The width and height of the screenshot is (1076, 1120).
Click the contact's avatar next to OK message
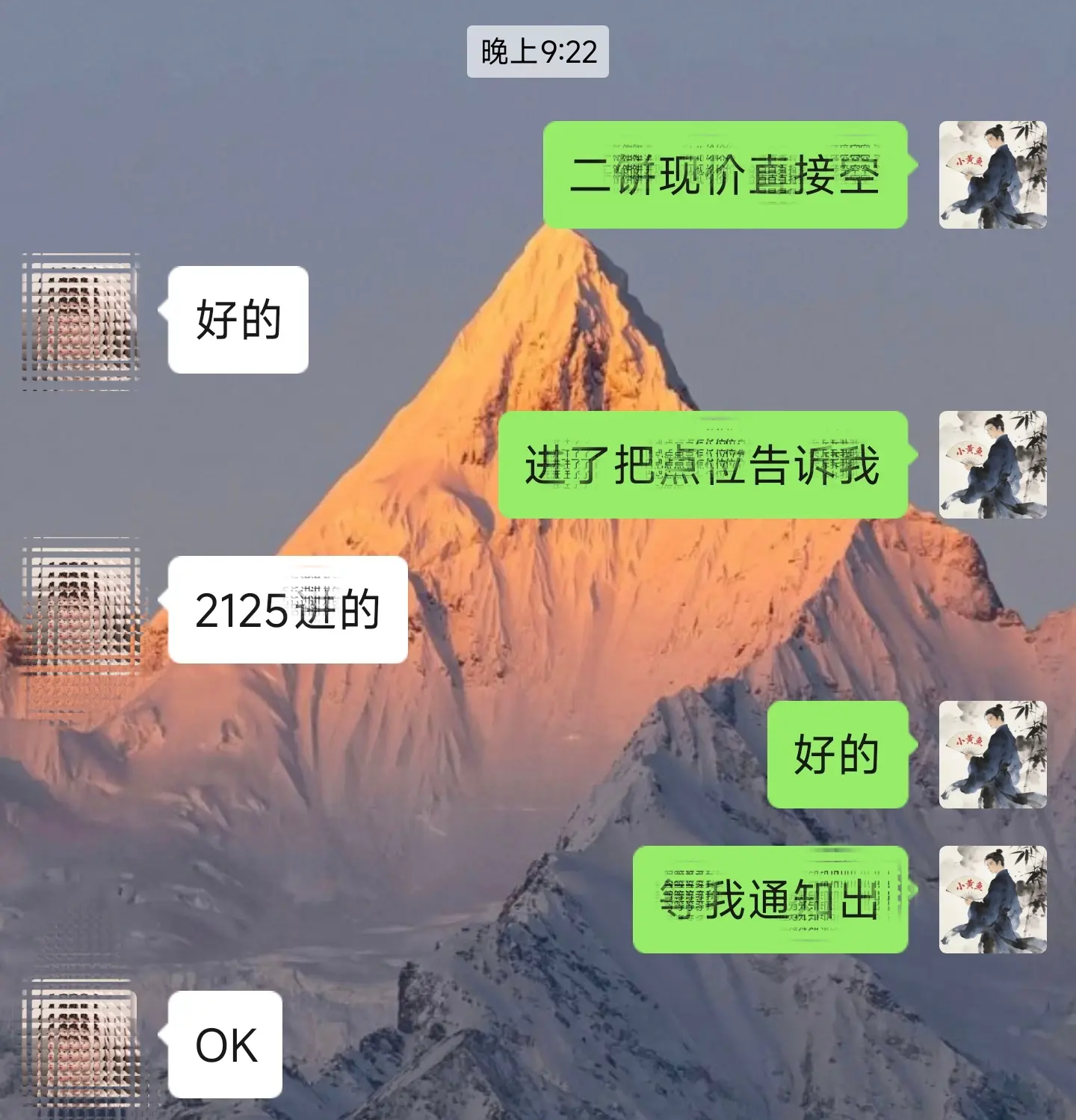[x=82, y=1042]
